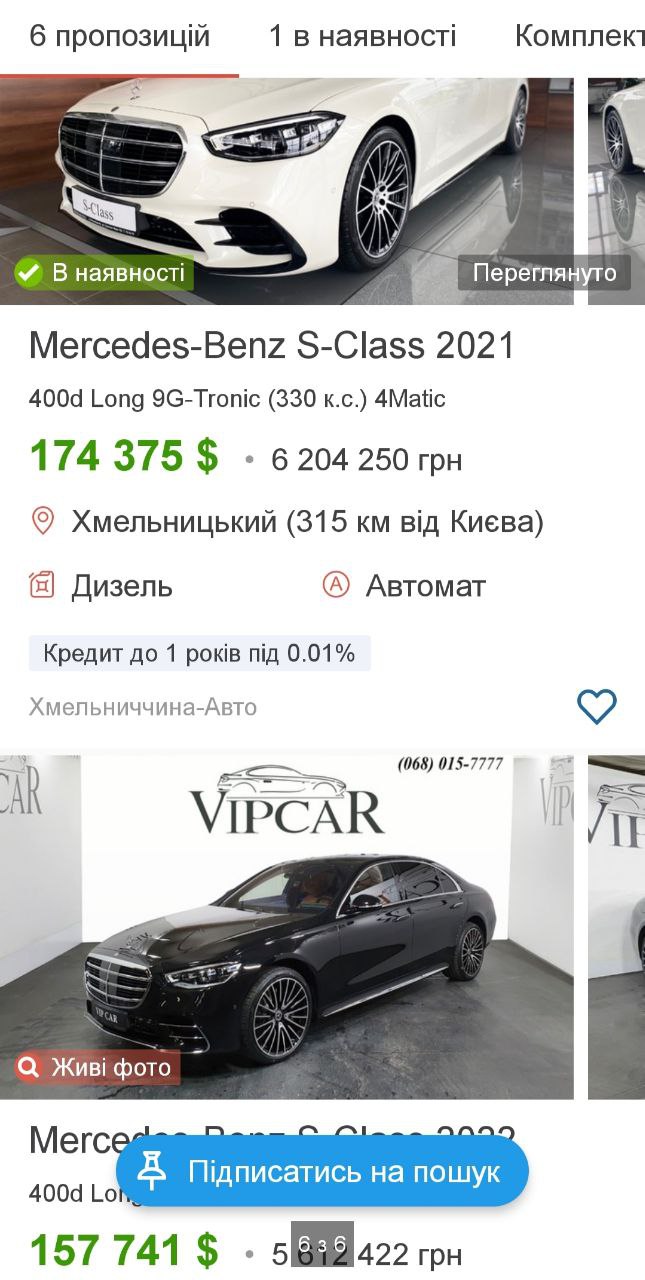Tap the 'Кредит до 1 років під 0.01%' chip
Screen dimensions: 645x1280
[x=199, y=654]
